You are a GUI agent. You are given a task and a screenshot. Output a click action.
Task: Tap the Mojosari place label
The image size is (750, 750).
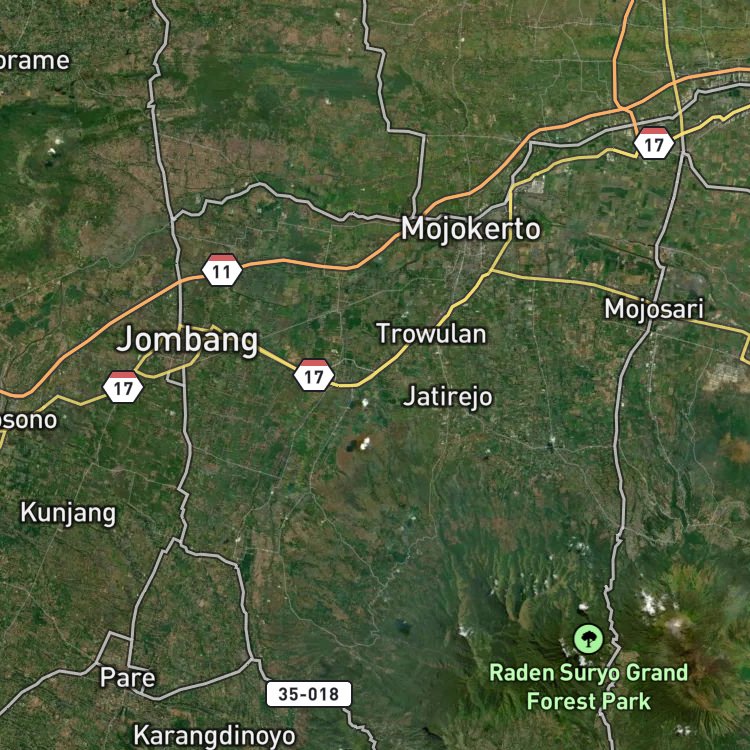(x=654, y=309)
